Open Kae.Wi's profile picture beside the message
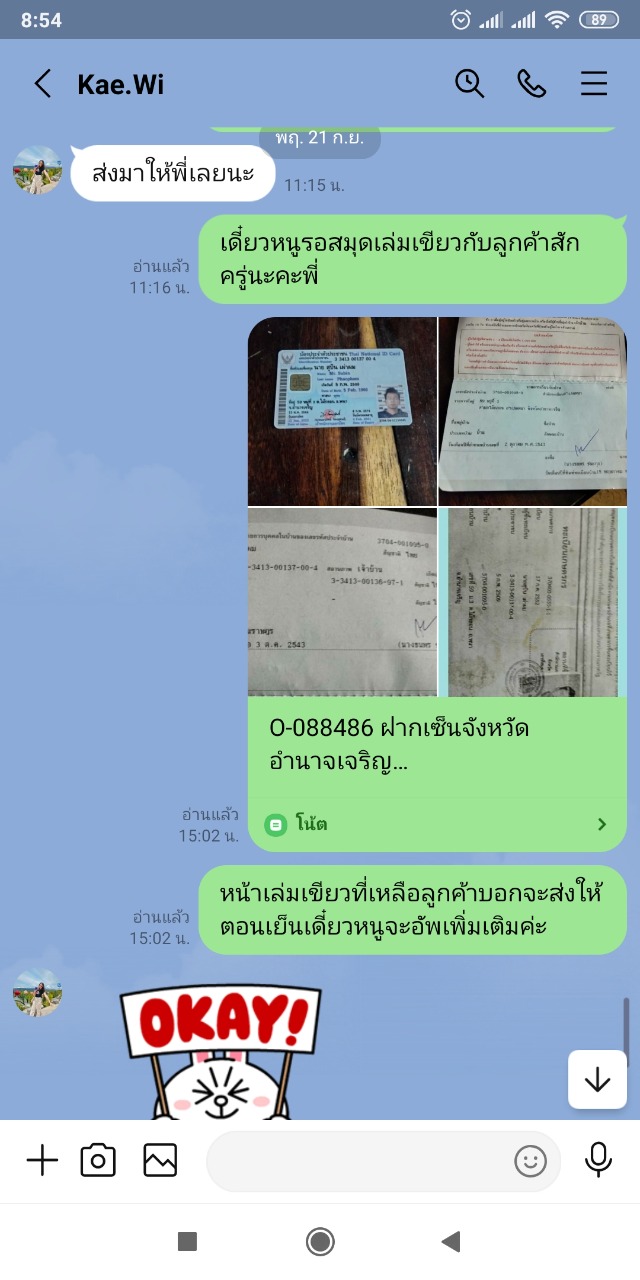The height and width of the screenshot is (1280, 640). pyautogui.click(x=38, y=170)
